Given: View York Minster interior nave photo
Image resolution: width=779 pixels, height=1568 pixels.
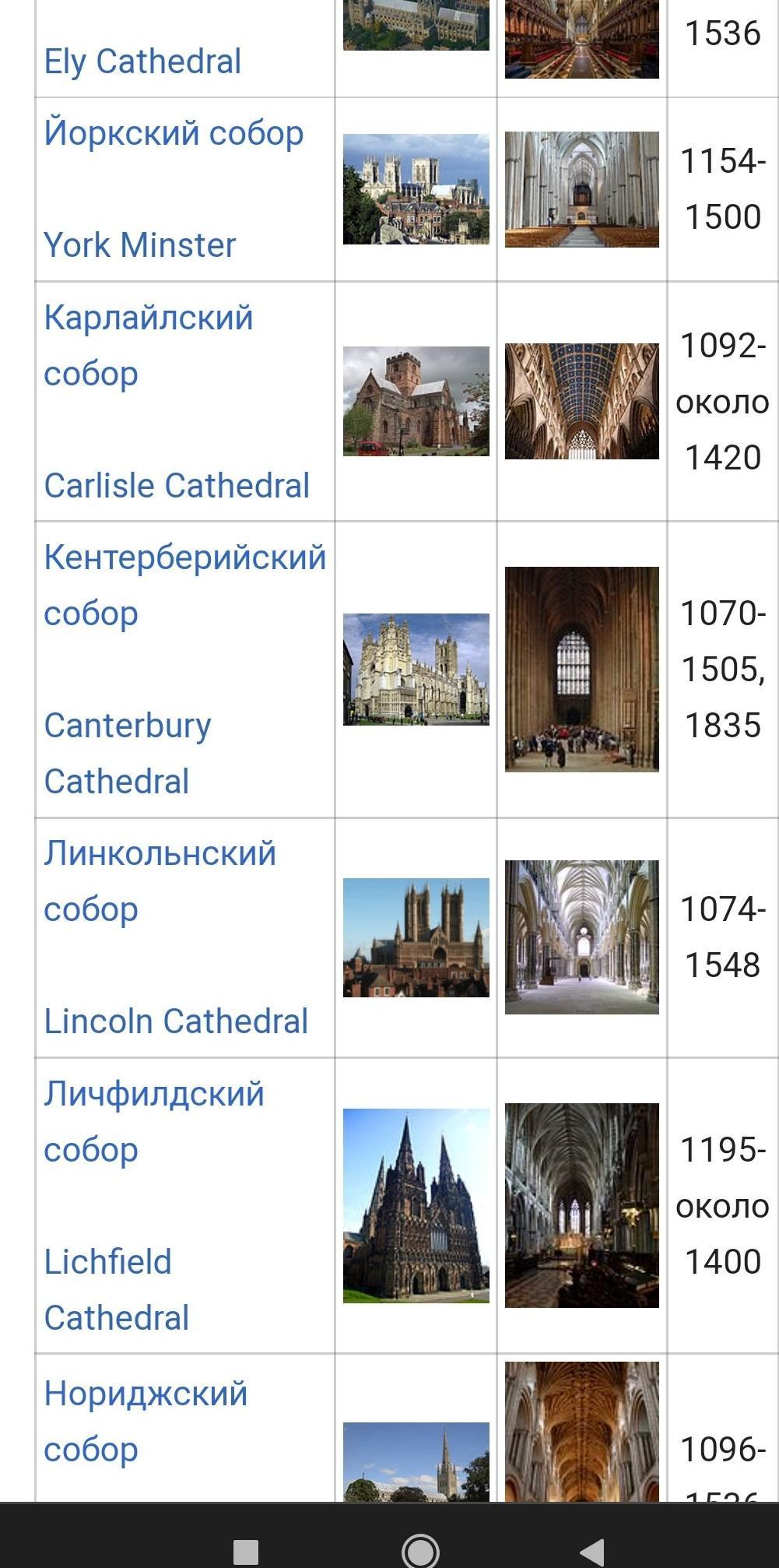Looking at the screenshot, I should [581, 189].
